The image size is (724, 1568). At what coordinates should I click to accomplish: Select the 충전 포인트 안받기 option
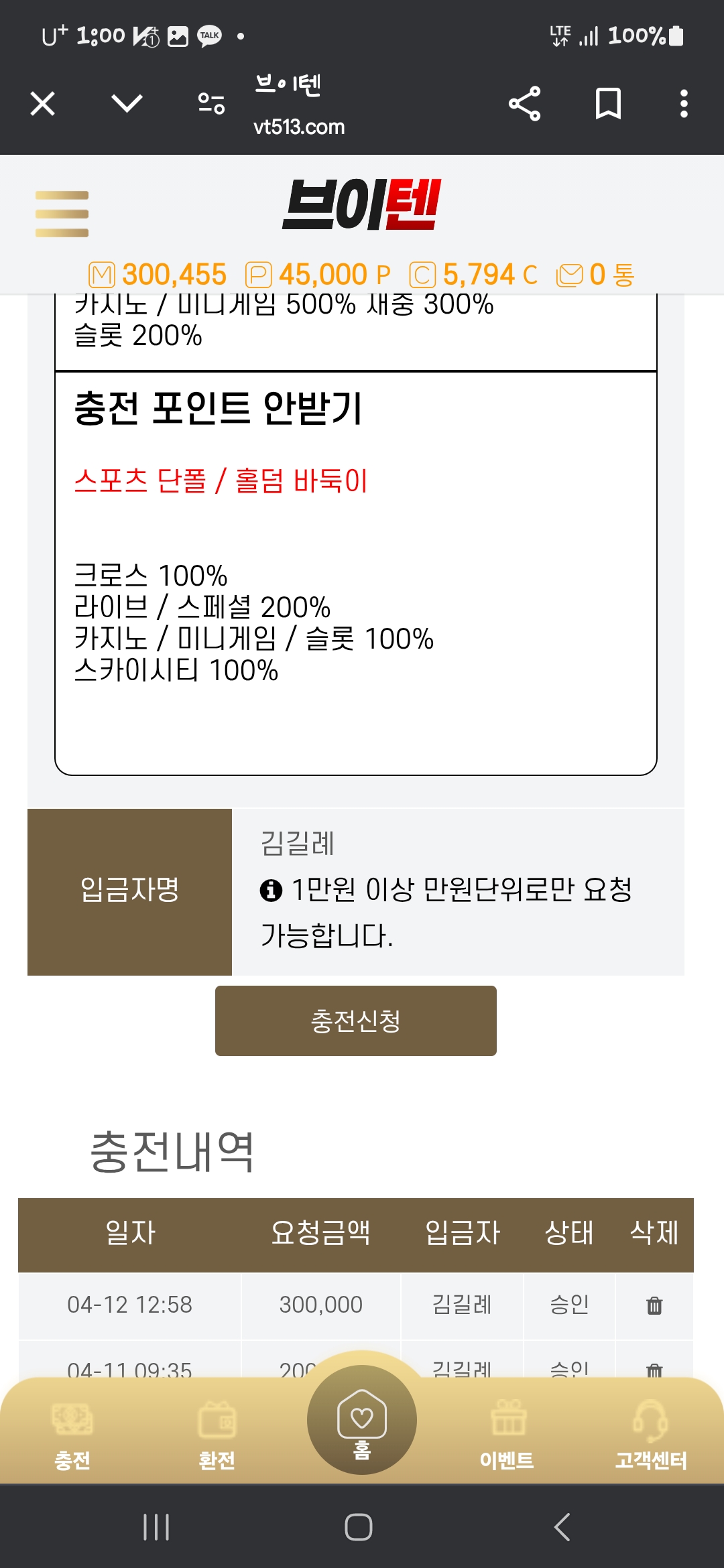point(219,407)
